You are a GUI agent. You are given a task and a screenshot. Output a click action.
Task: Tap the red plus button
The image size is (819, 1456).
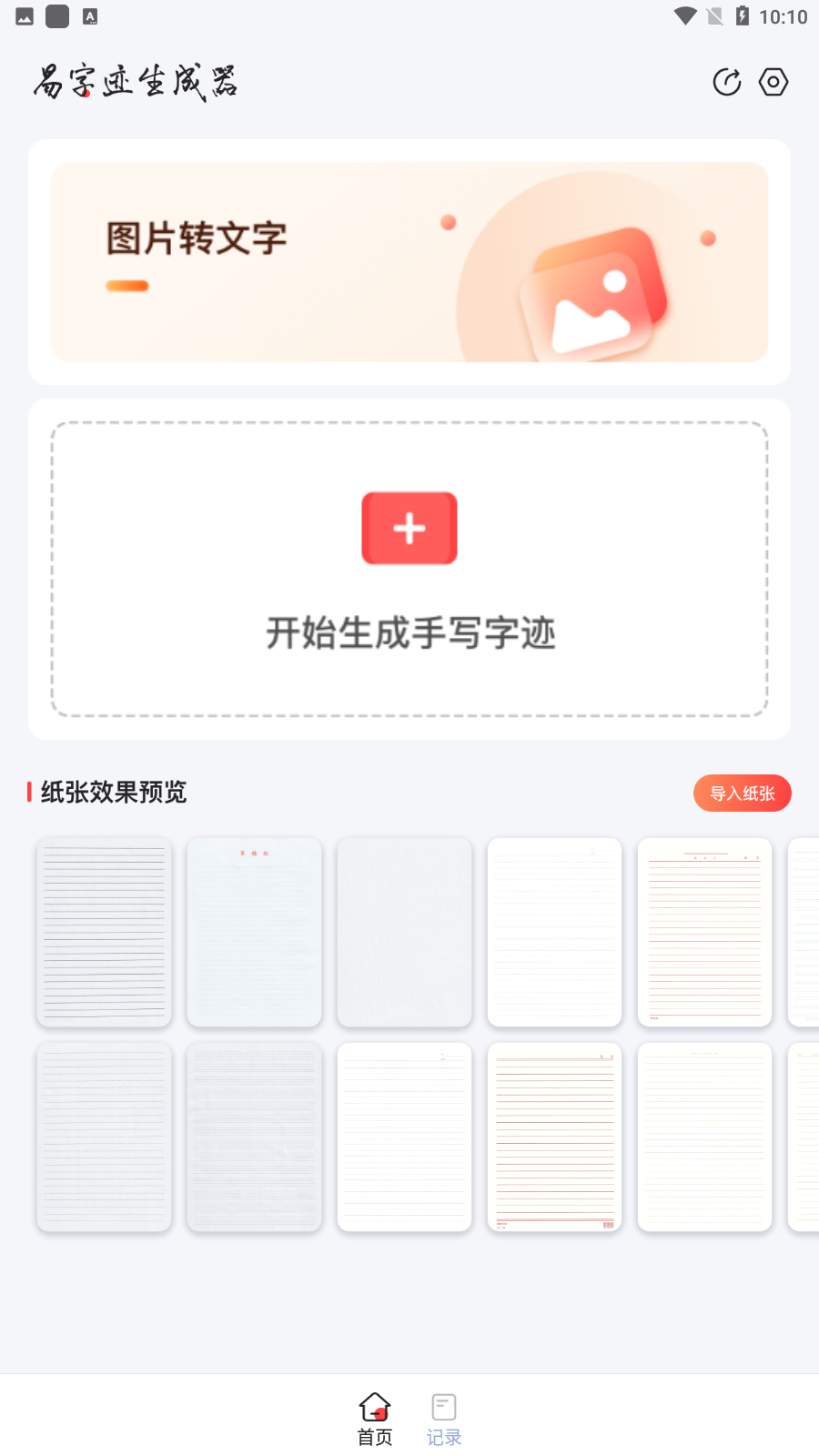(x=409, y=528)
